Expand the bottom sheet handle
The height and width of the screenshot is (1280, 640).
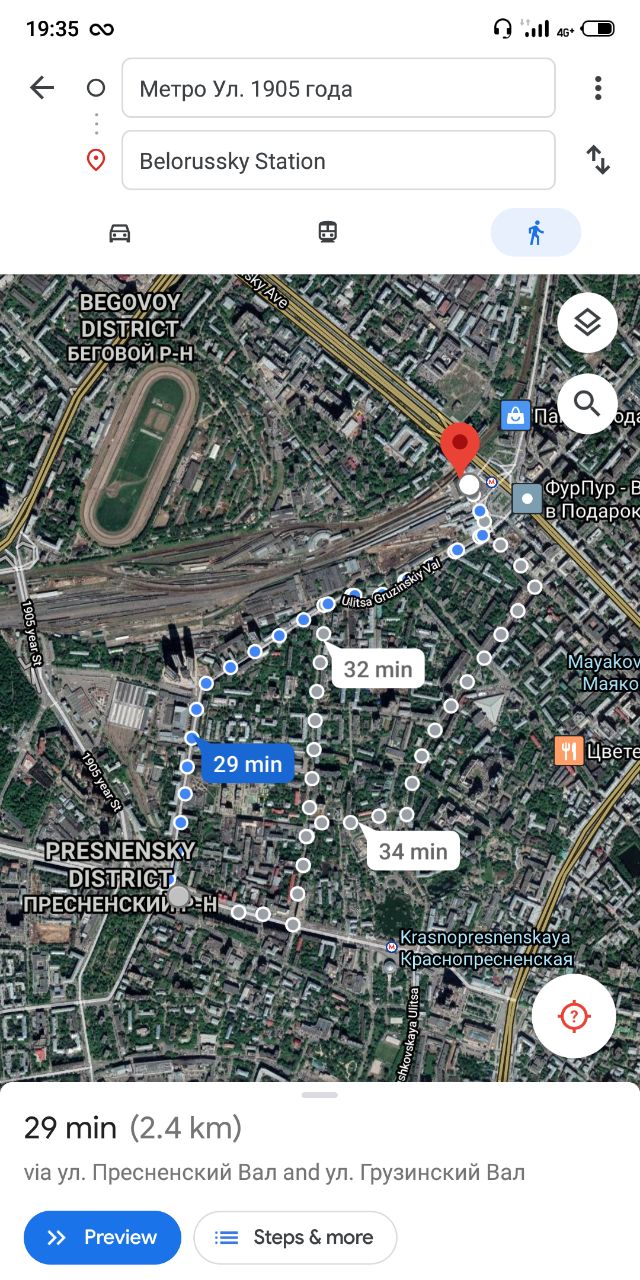coord(320,1095)
